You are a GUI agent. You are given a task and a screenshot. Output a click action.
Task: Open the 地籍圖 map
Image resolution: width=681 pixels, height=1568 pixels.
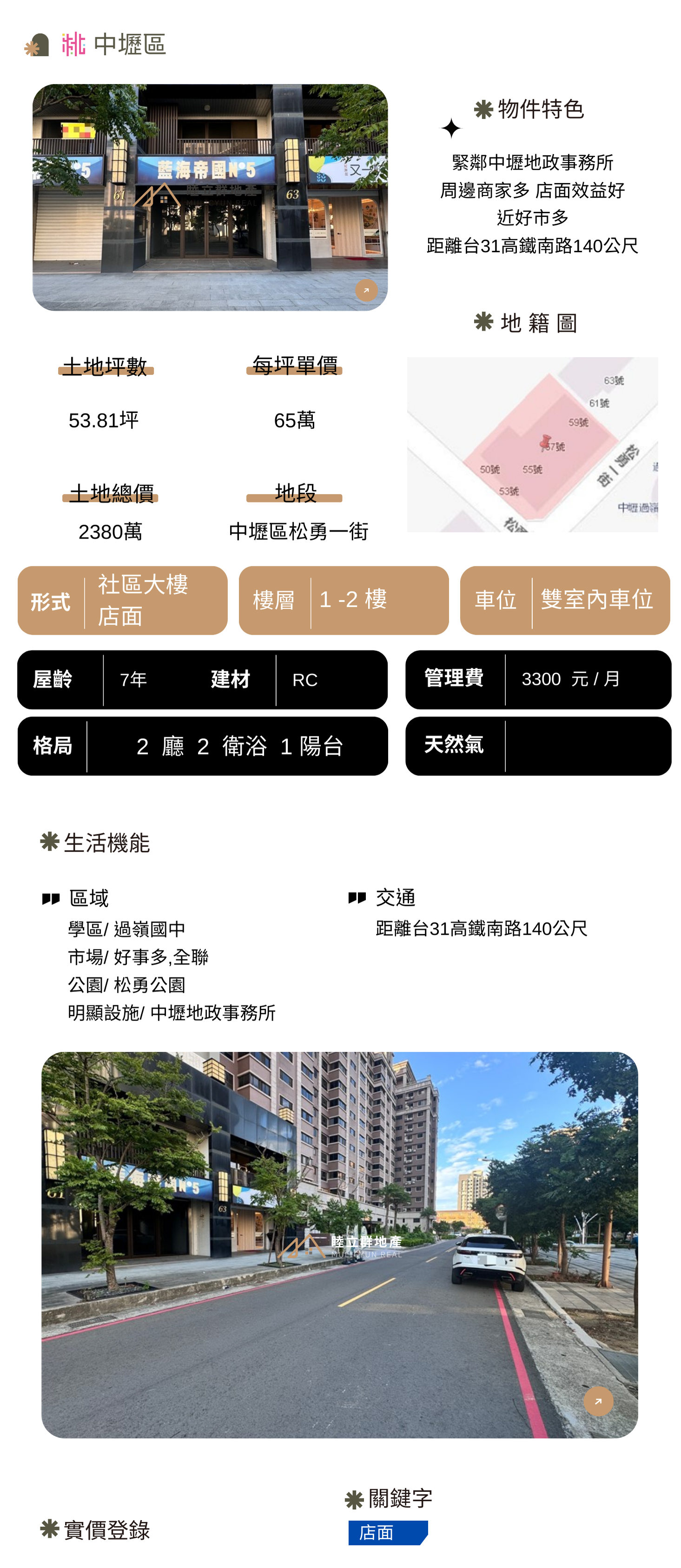(532, 444)
